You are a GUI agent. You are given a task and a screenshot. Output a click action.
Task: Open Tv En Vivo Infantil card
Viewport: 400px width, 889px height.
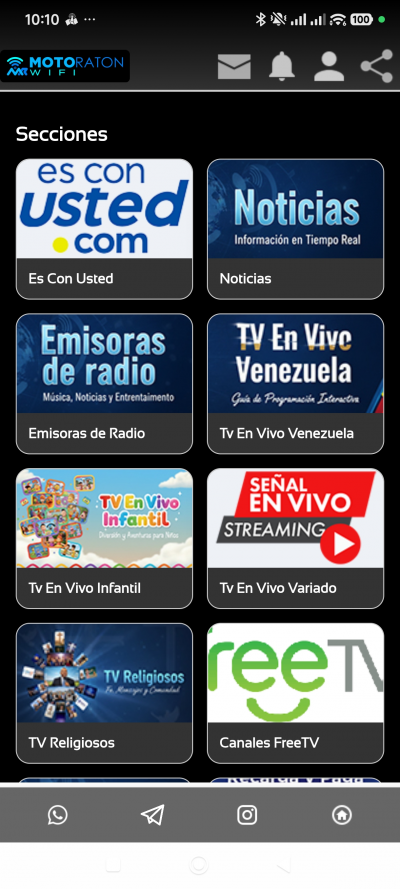pos(104,539)
